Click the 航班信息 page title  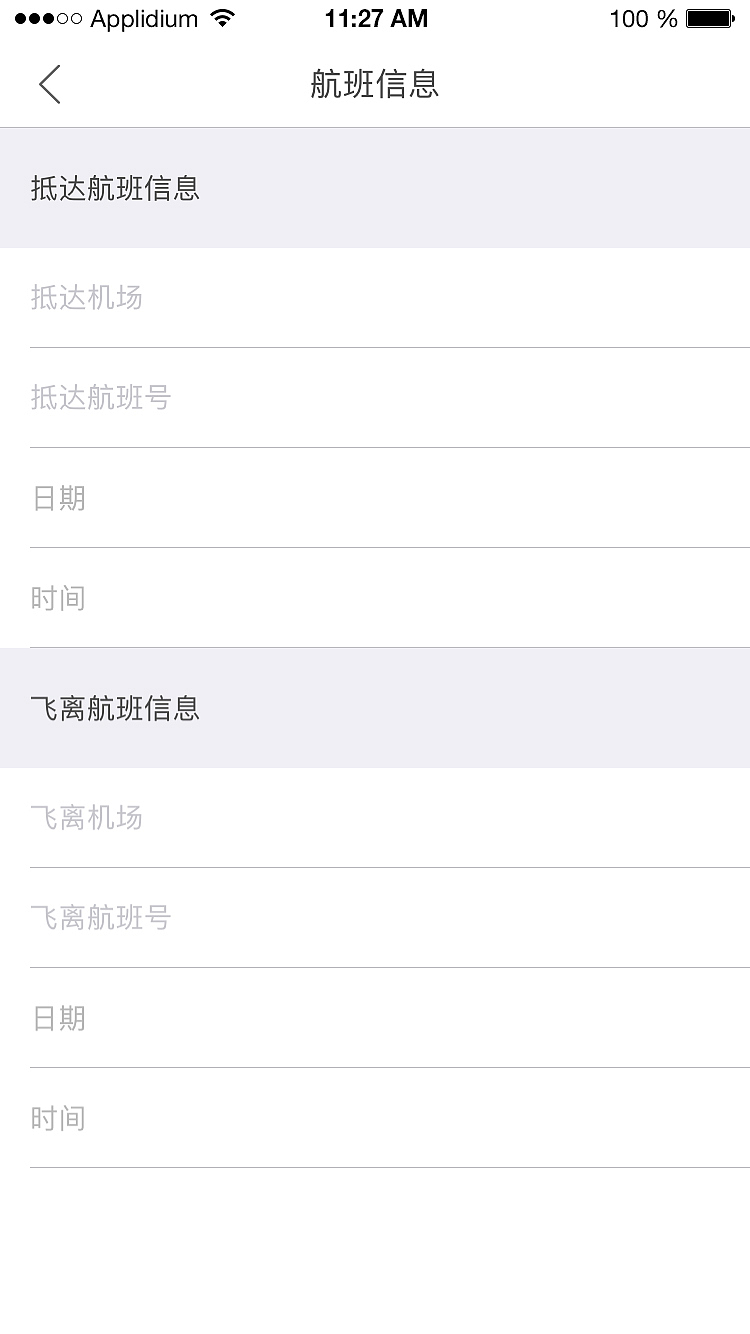click(375, 85)
